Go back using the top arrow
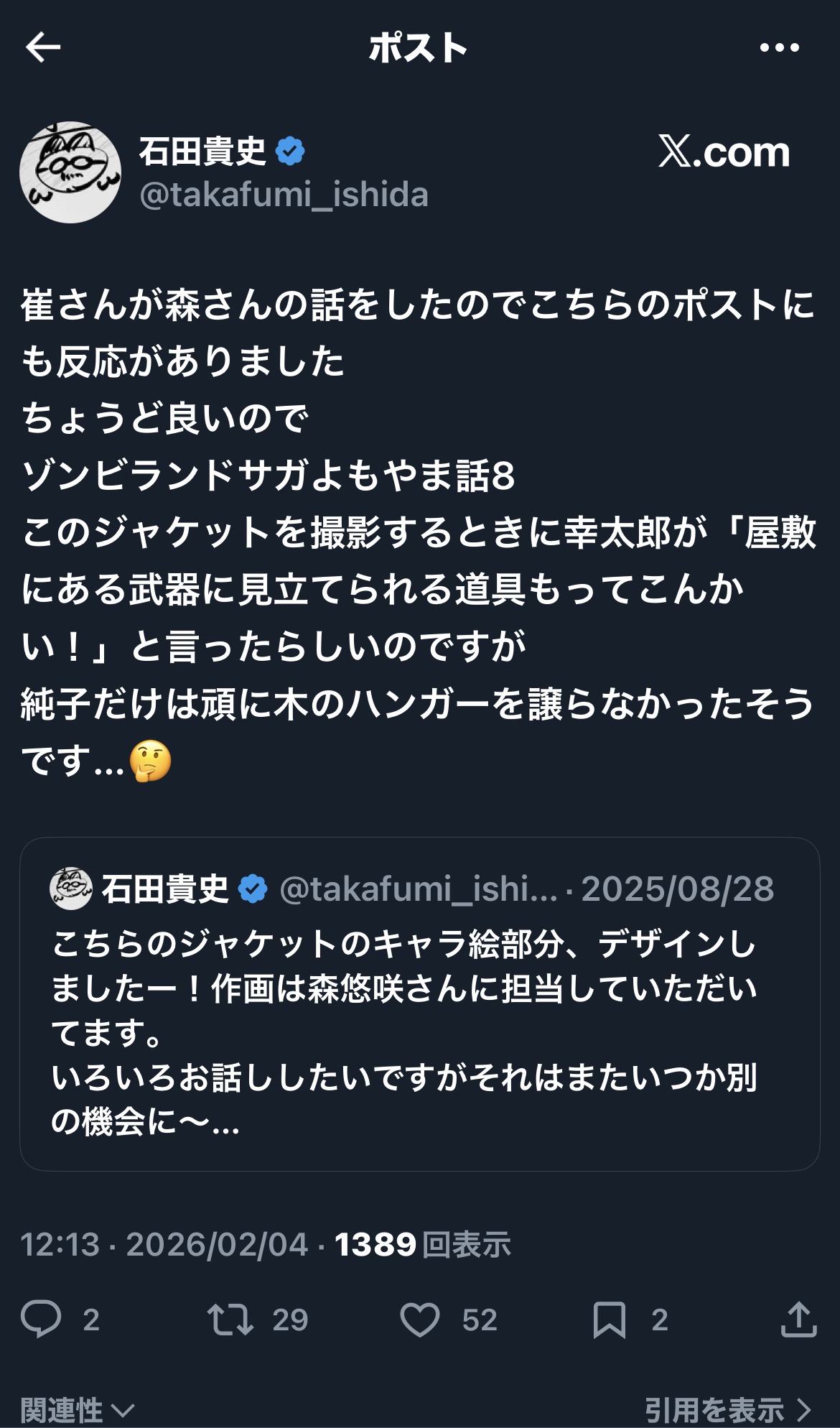Viewport: 840px width, 1428px height. coord(43,47)
